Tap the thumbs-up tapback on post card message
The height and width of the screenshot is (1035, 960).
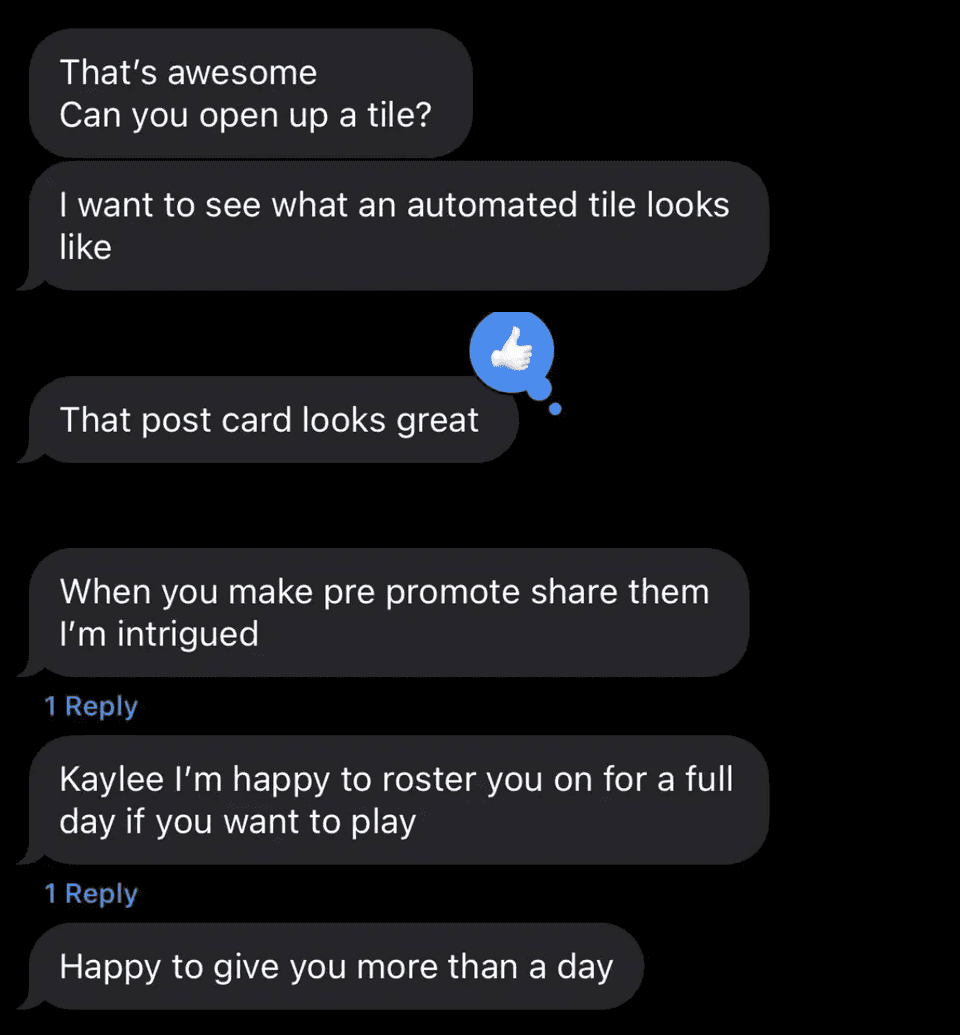pyautogui.click(x=512, y=352)
